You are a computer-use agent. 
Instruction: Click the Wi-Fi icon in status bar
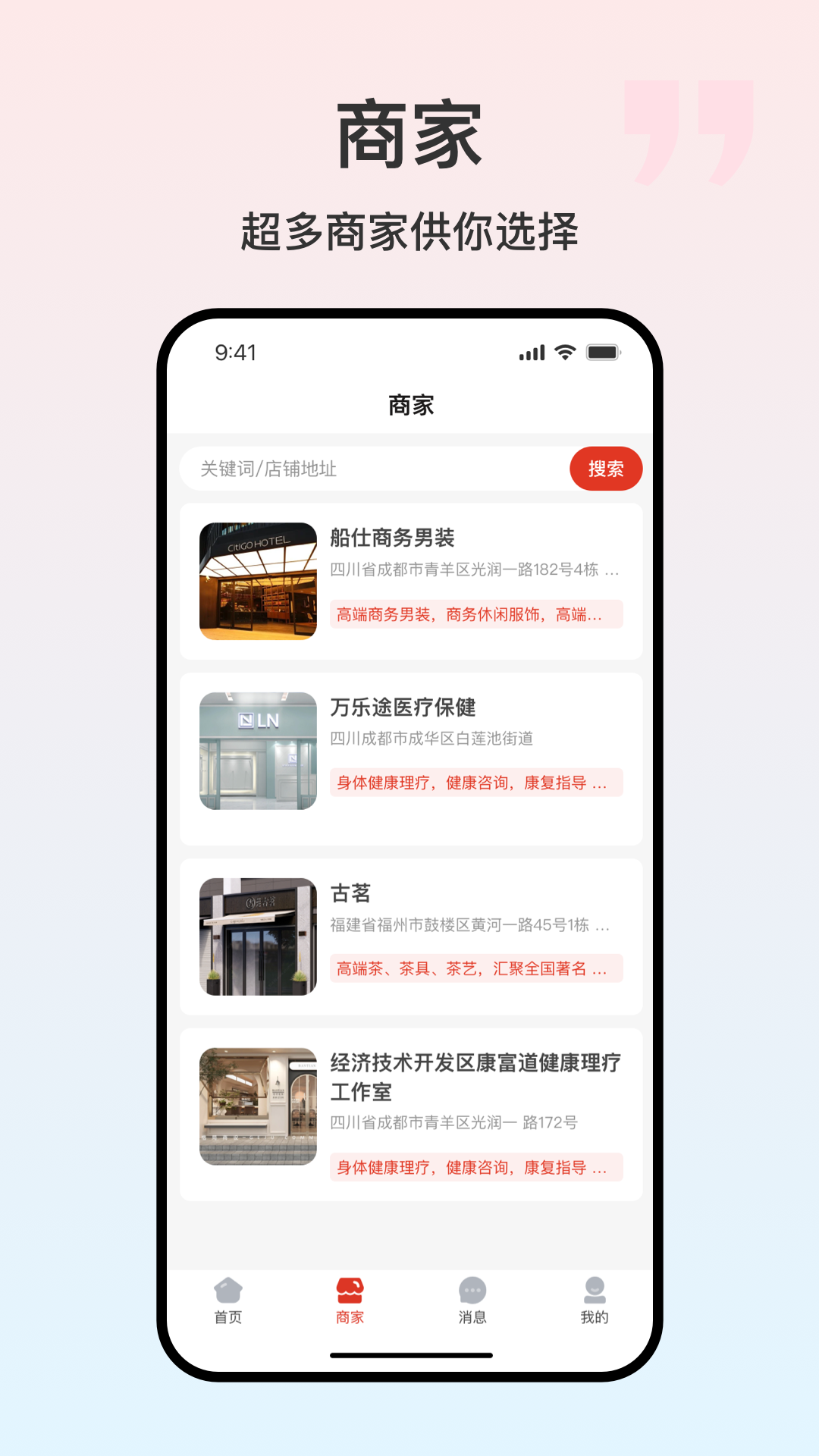click(x=563, y=352)
